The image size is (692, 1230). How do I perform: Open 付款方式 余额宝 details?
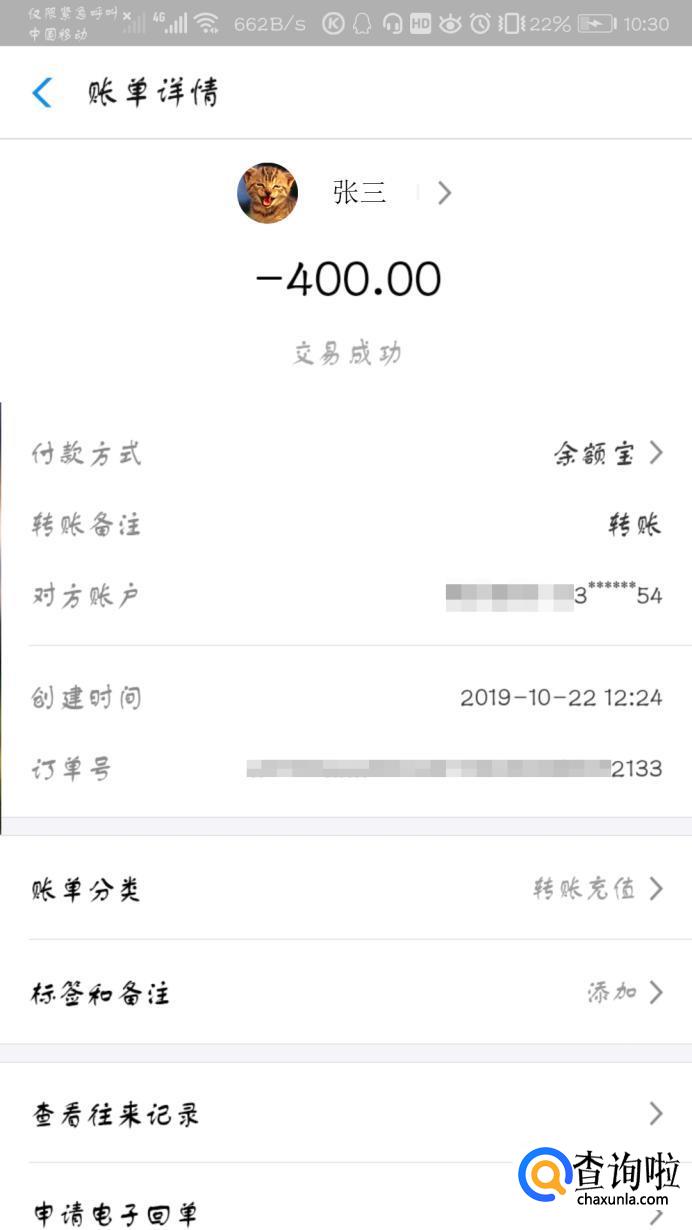coord(608,454)
